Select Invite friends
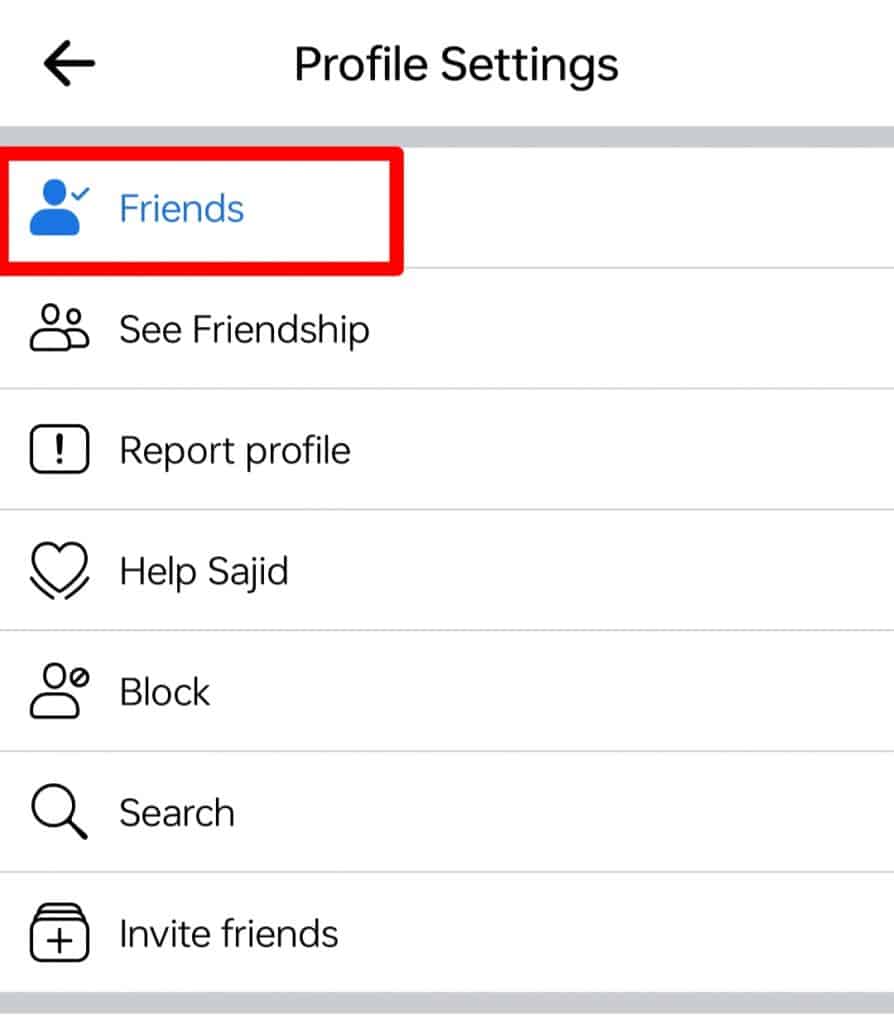Image resolution: width=894 pixels, height=1024 pixels. point(229,934)
